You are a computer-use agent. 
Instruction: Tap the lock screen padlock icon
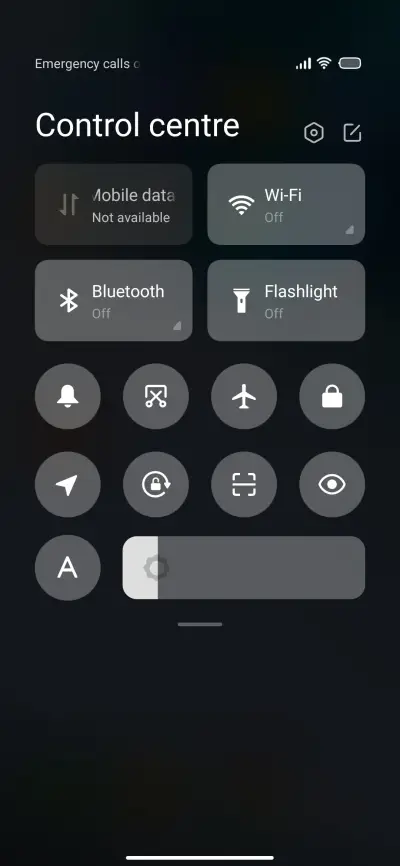pos(332,396)
